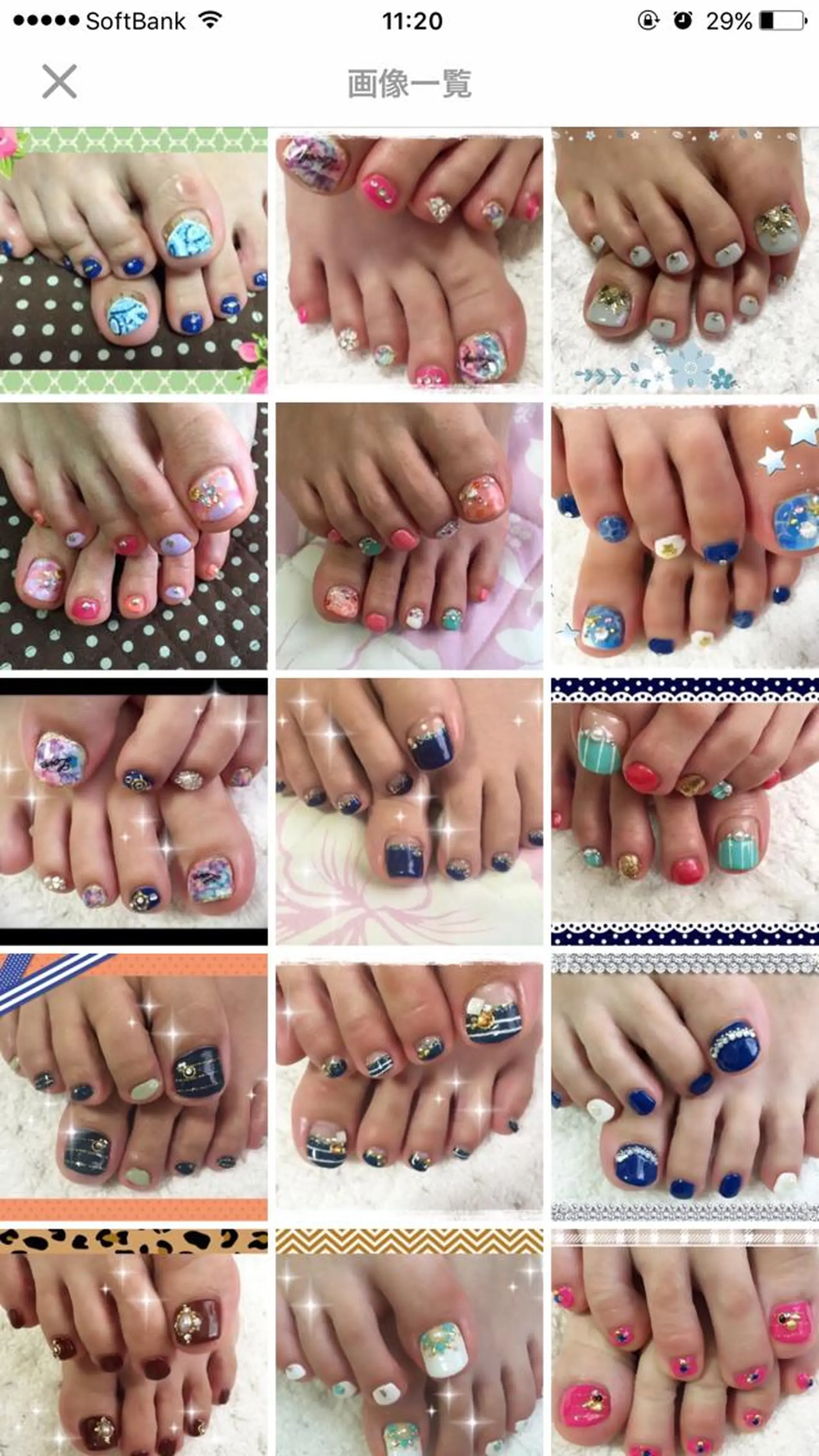Viewport: 819px width, 1456px height.
Task: Open the navy French nails on pink floral fabric
Action: pos(409,812)
